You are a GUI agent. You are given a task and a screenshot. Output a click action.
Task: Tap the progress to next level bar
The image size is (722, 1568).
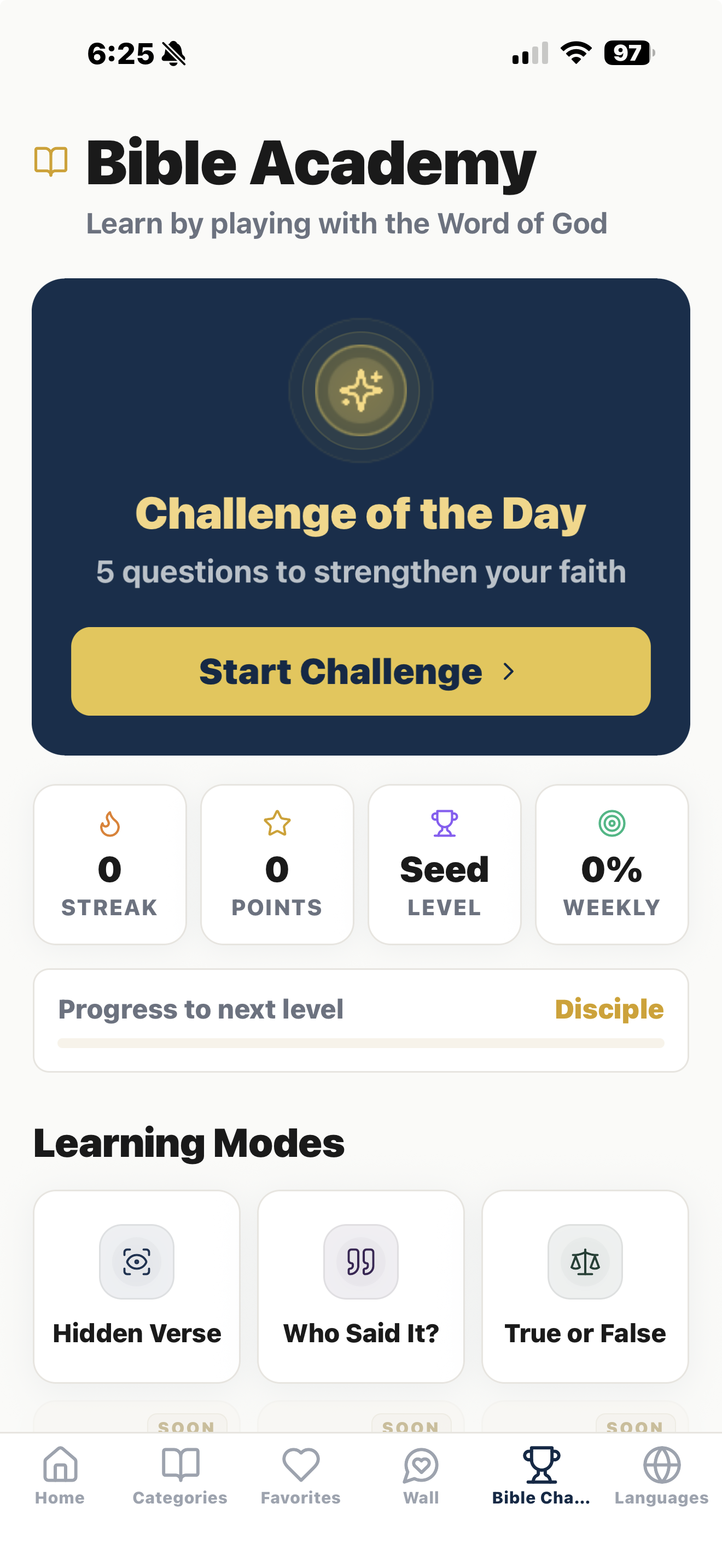[x=361, y=1043]
